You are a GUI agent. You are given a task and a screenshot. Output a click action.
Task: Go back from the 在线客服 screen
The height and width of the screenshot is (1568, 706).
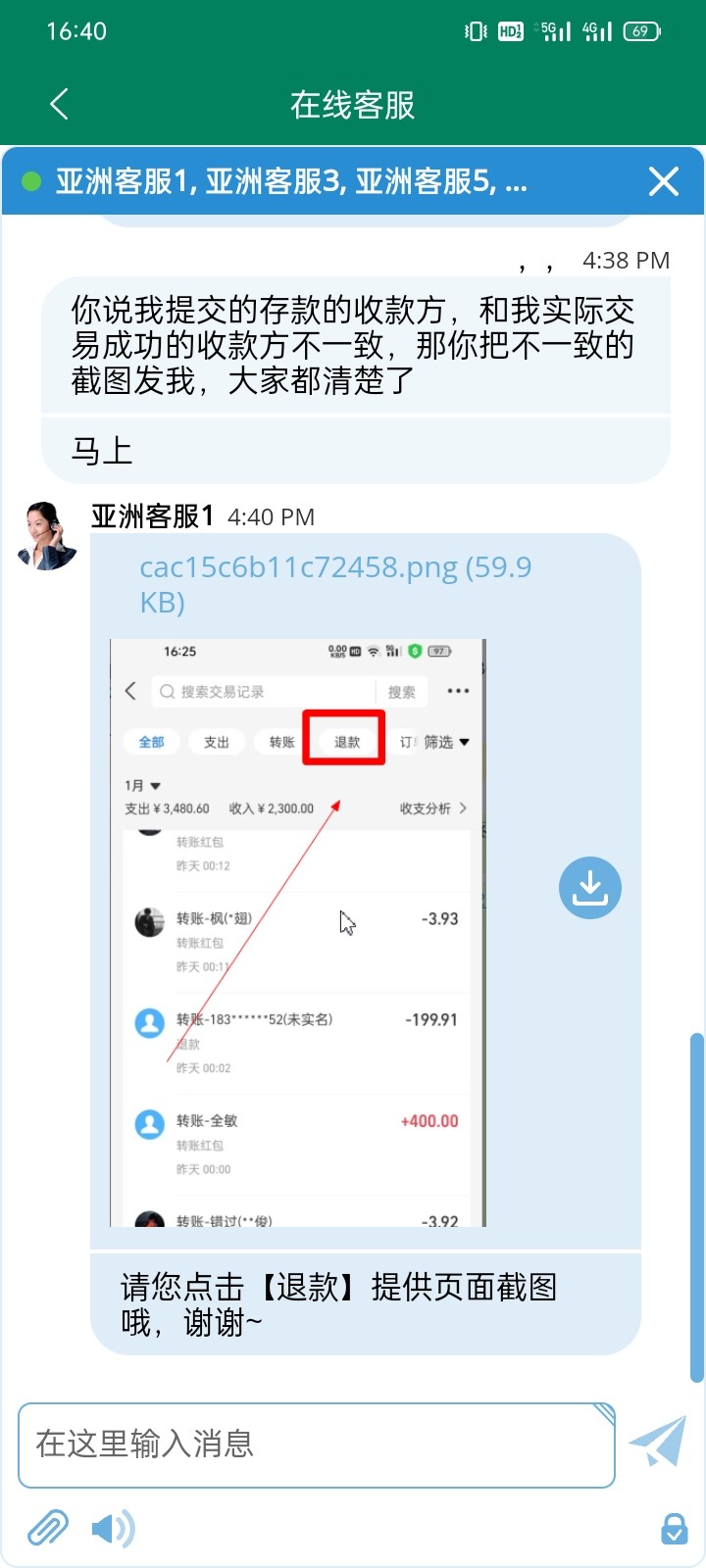(59, 104)
